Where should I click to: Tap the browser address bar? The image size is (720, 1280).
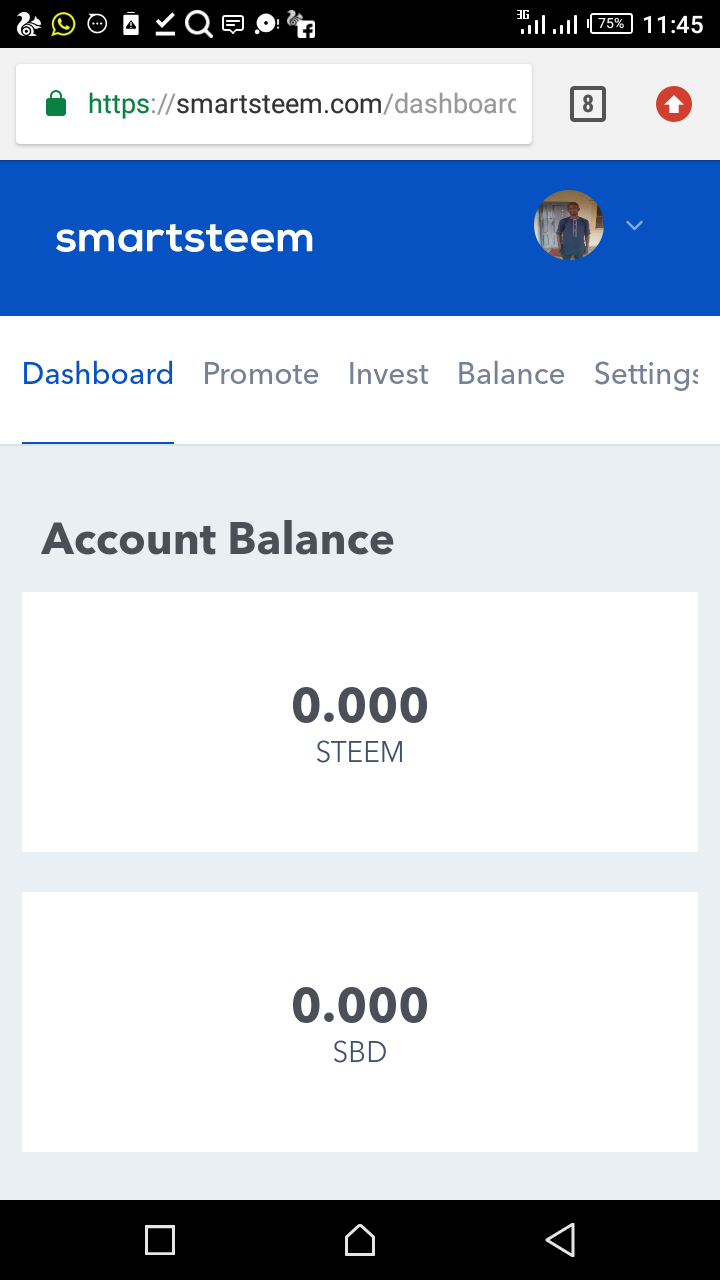pos(300,104)
